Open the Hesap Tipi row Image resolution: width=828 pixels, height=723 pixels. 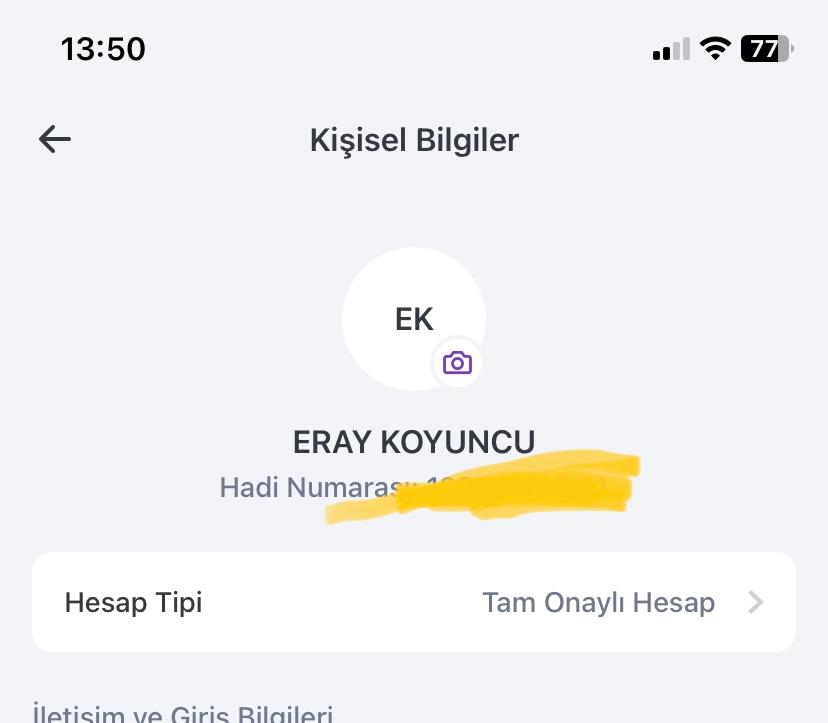tap(414, 602)
